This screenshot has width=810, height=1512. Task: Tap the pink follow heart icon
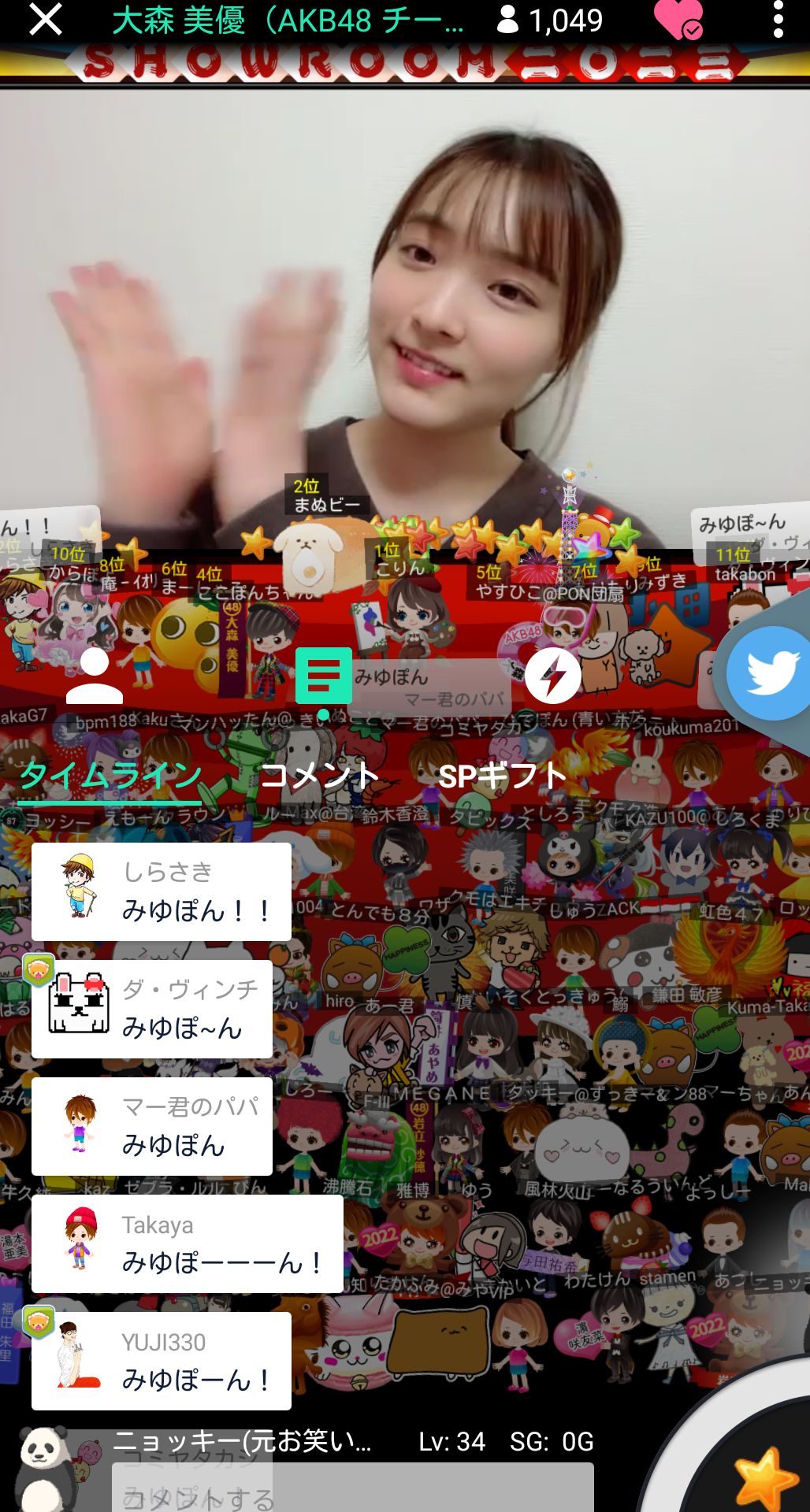pos(677,19)
